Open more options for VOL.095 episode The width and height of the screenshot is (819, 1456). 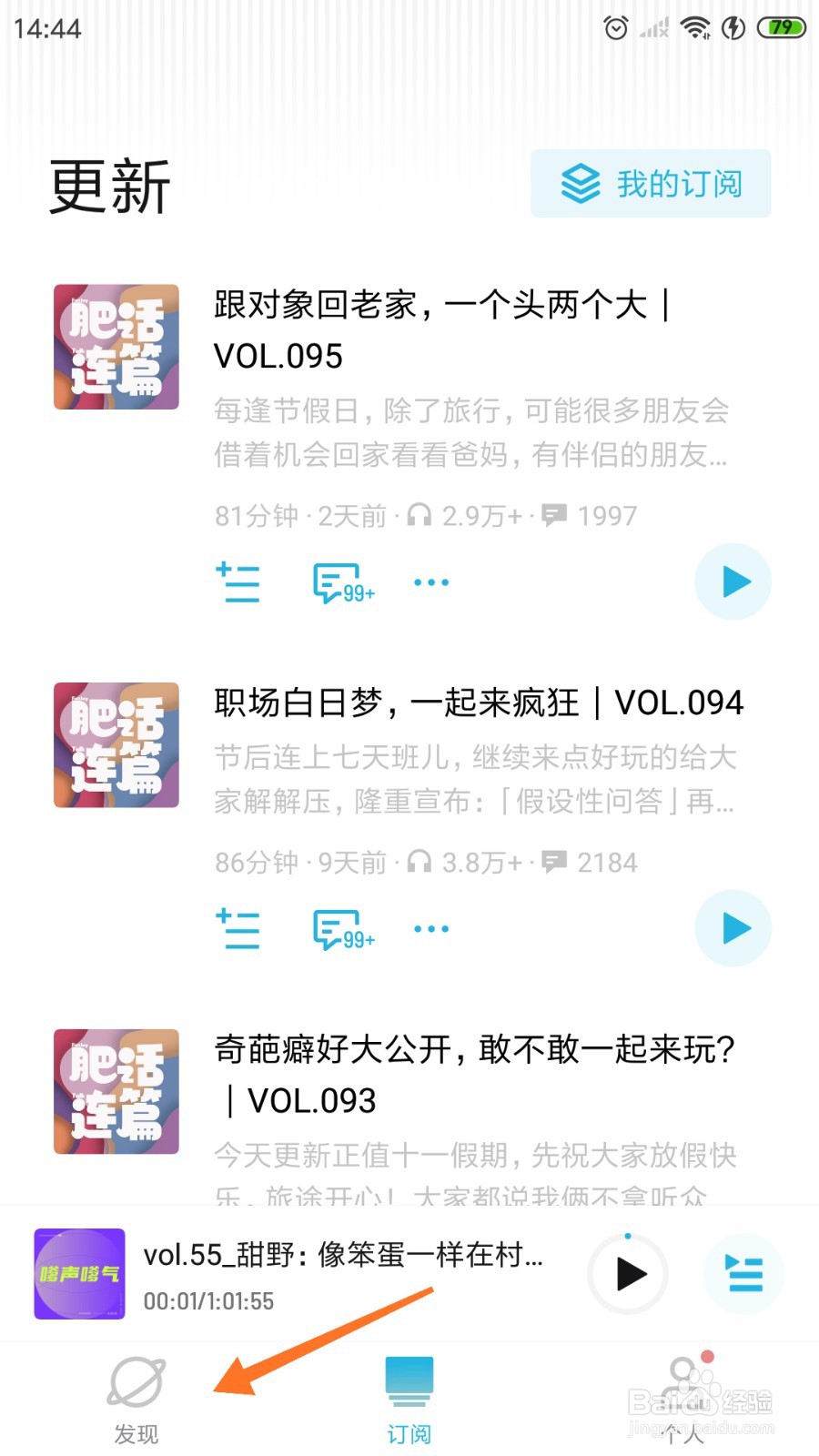[x=430, y=582]
